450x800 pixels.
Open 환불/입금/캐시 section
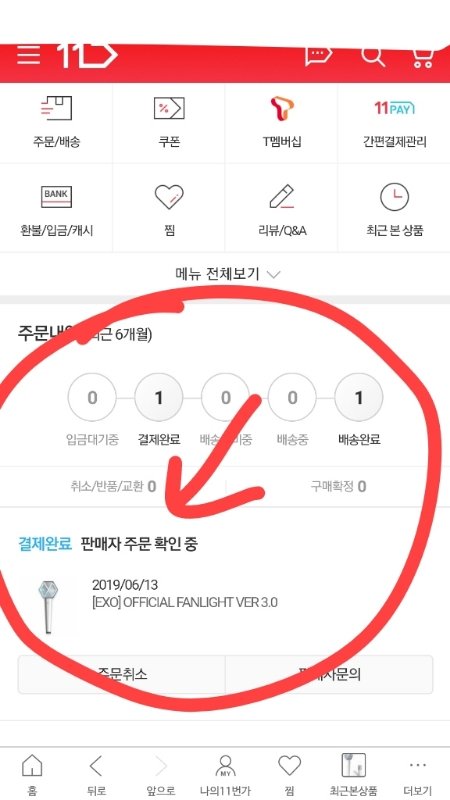[x=56, y=209]
